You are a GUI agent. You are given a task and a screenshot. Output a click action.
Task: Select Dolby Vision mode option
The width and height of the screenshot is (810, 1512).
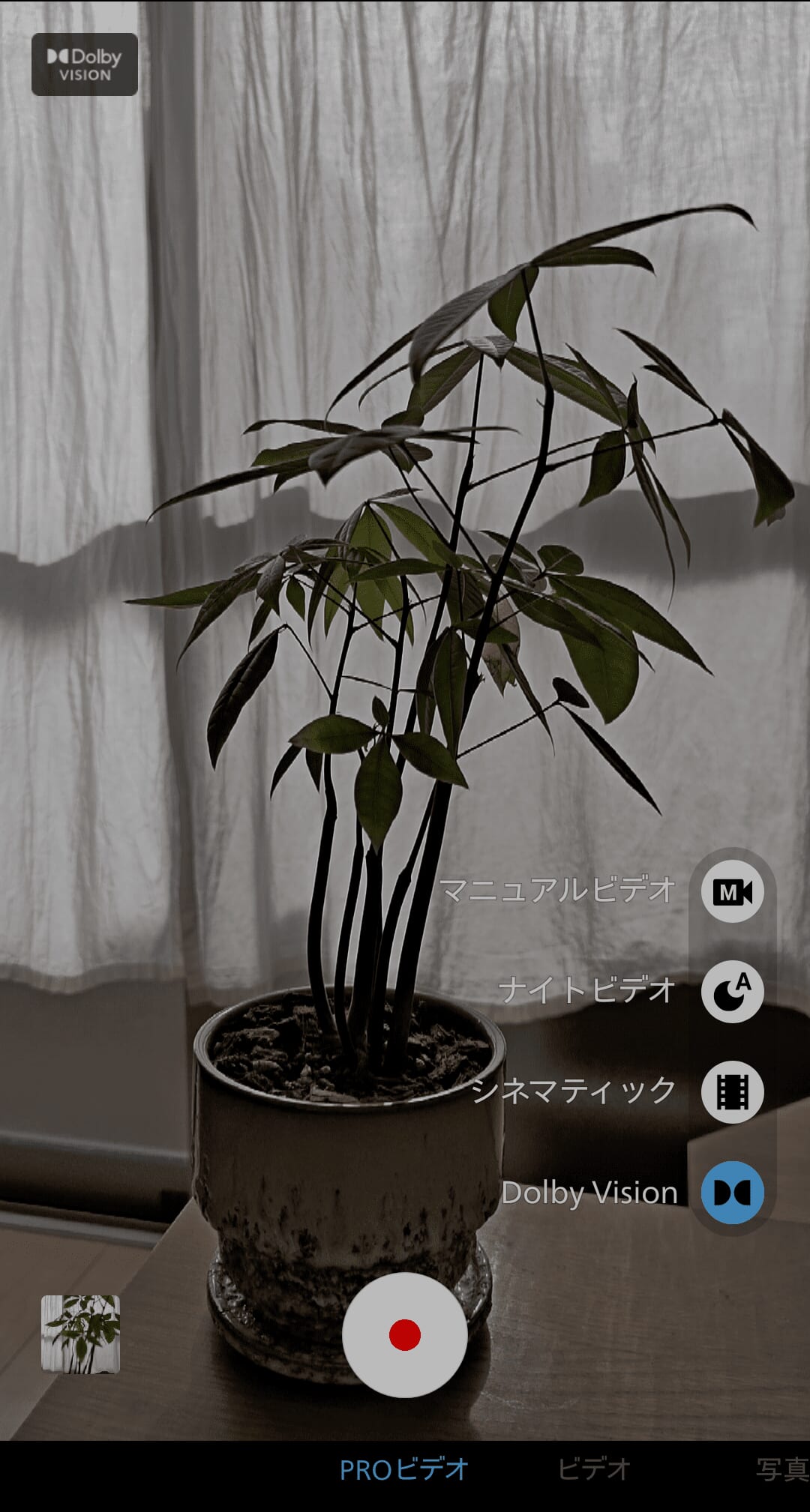tap(732, 1192)
